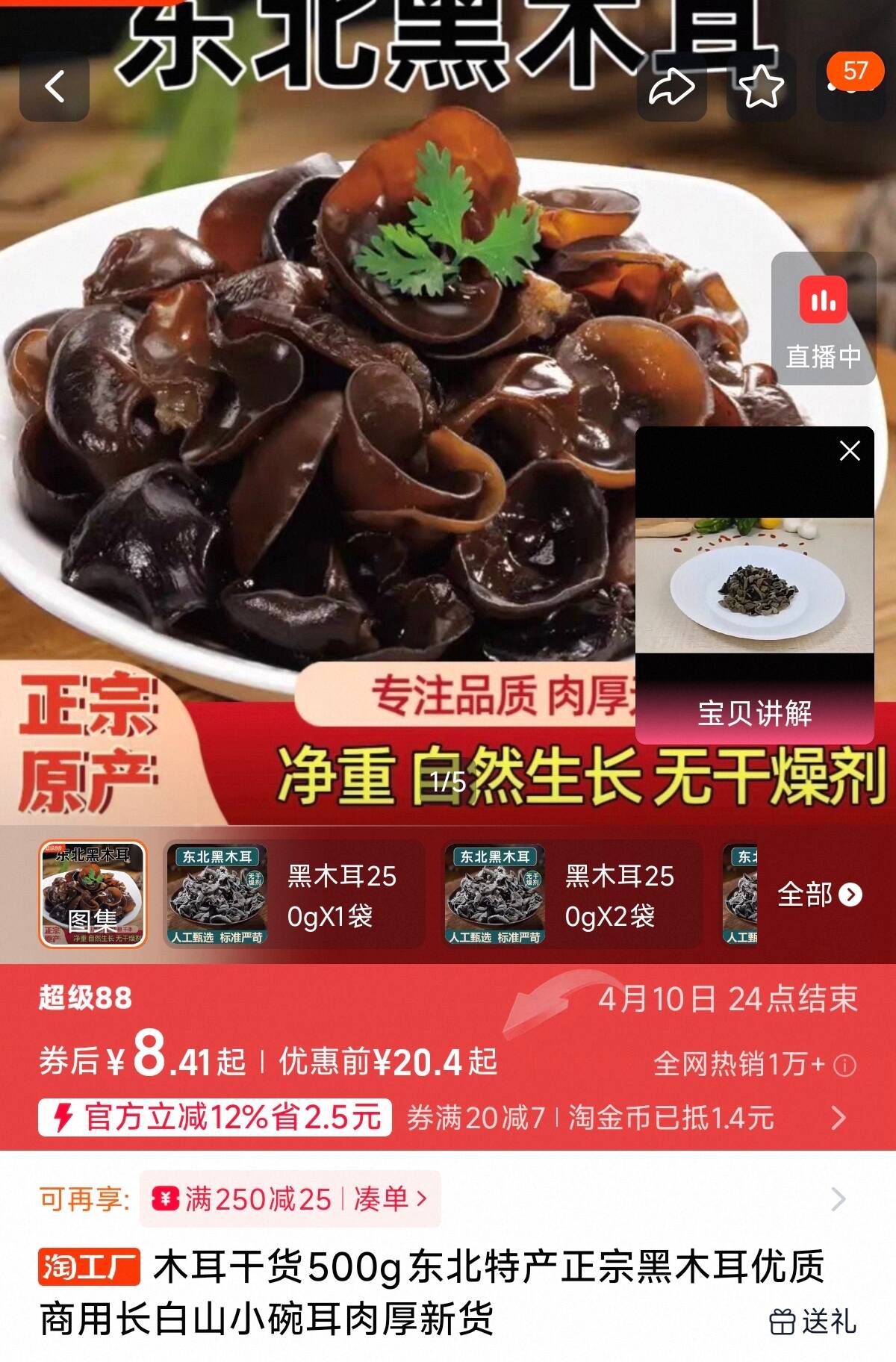Play the 宝贝讲解 product video

coord(754,586)
